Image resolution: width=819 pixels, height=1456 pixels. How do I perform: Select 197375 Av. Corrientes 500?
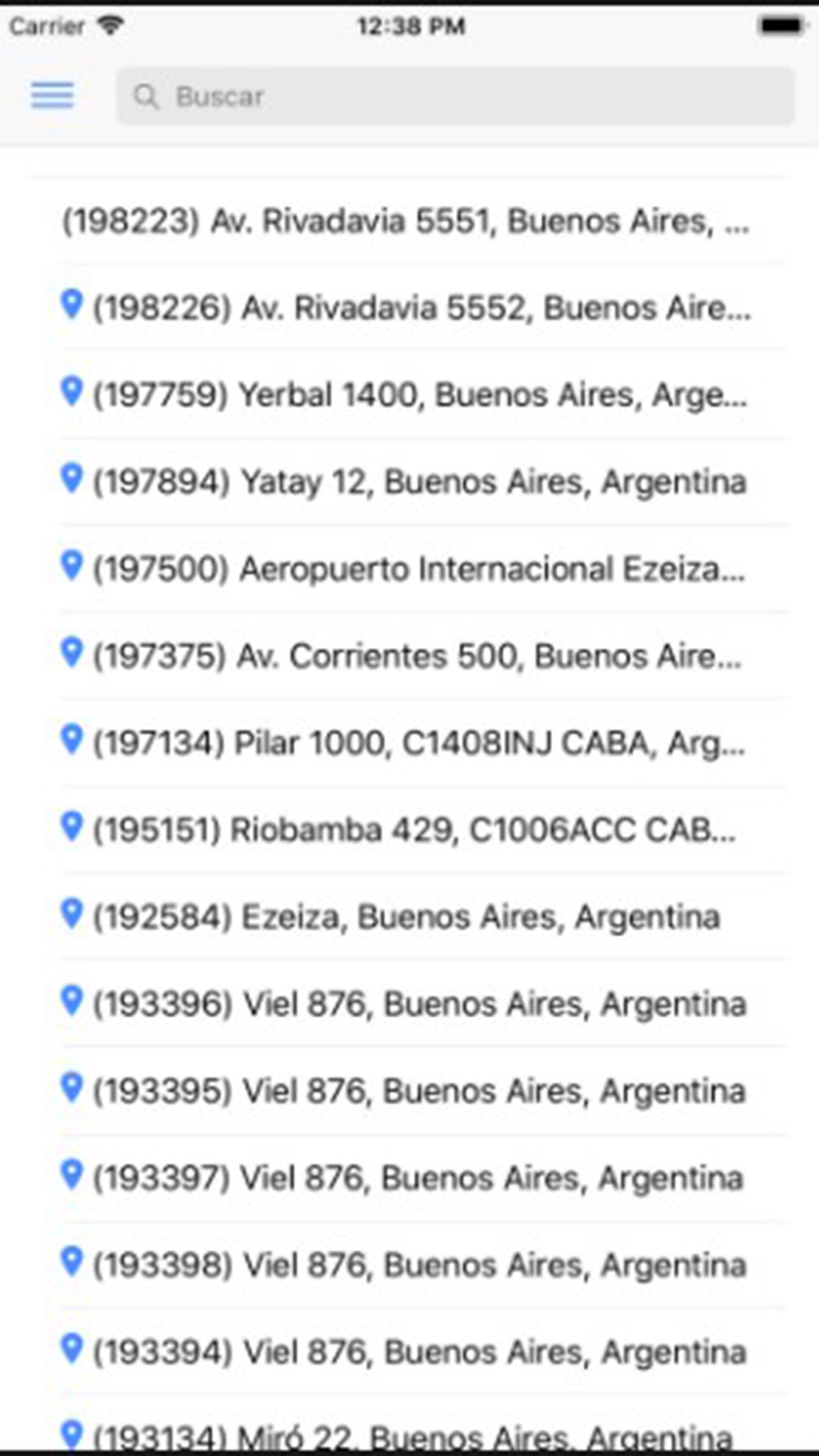coord(424,656)
